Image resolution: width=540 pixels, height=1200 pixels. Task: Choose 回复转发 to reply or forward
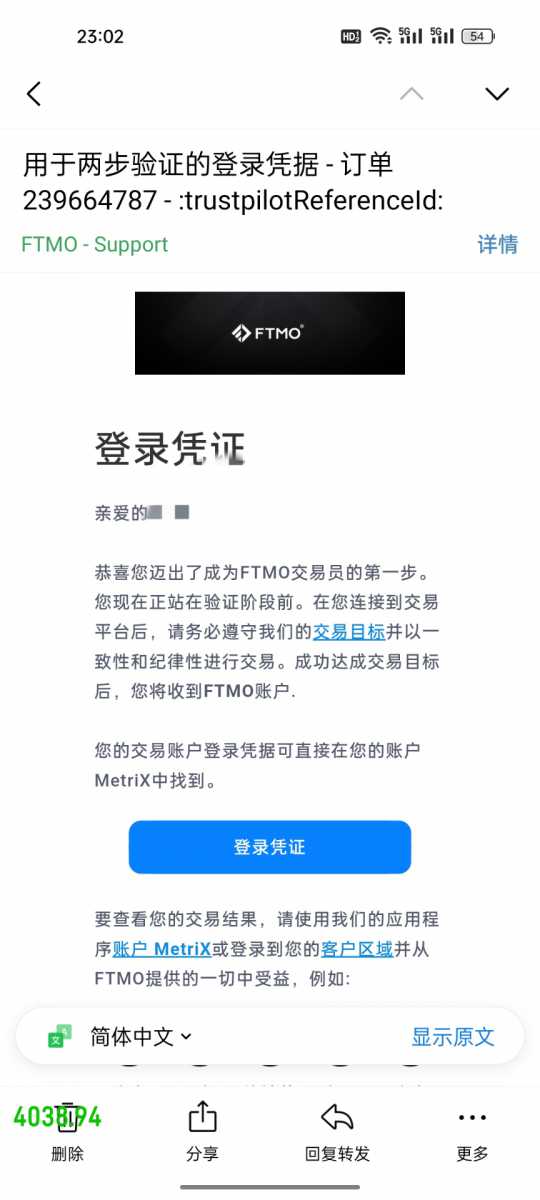337,1133
